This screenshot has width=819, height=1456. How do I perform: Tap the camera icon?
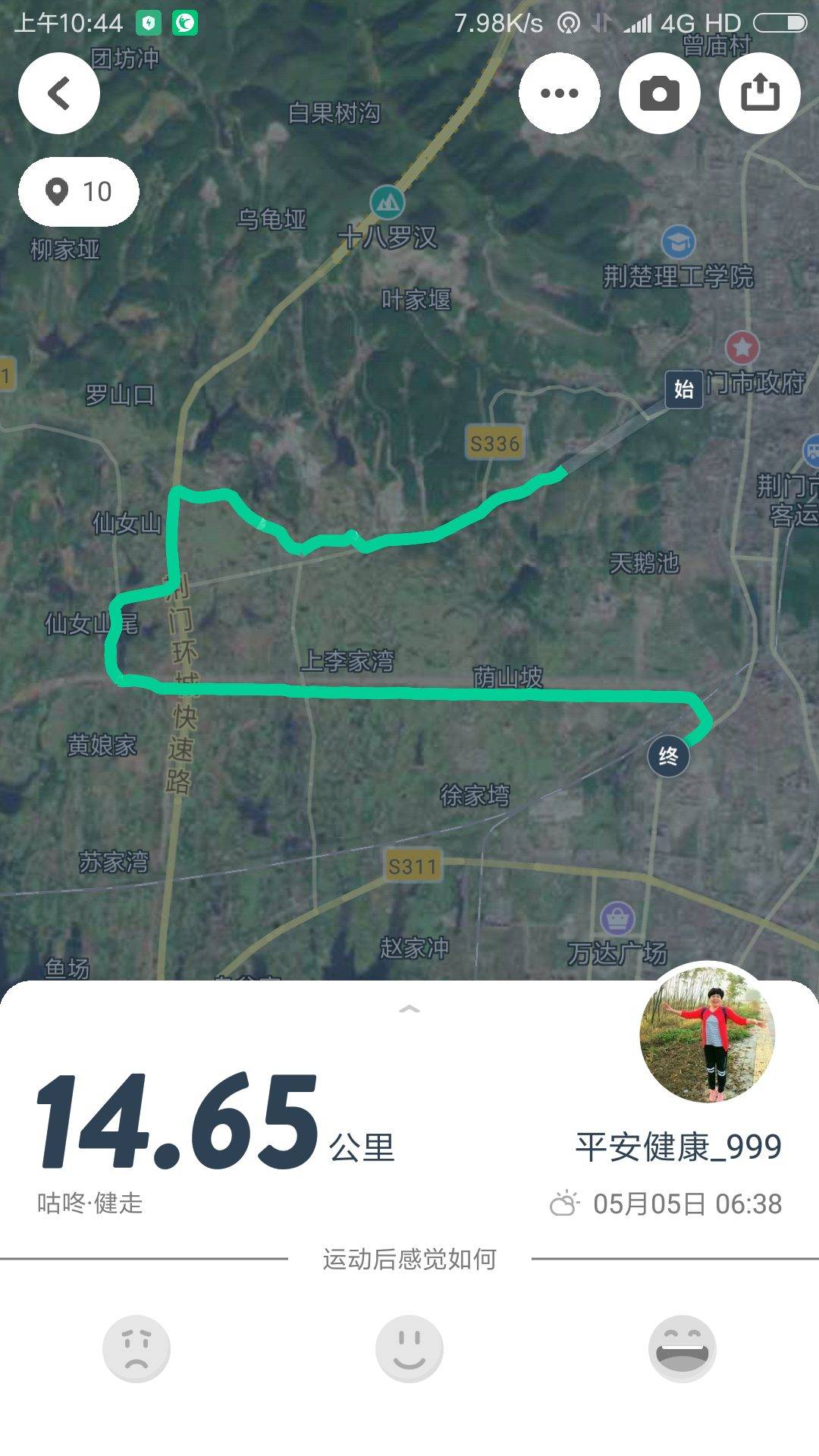[x=659, y=93]
